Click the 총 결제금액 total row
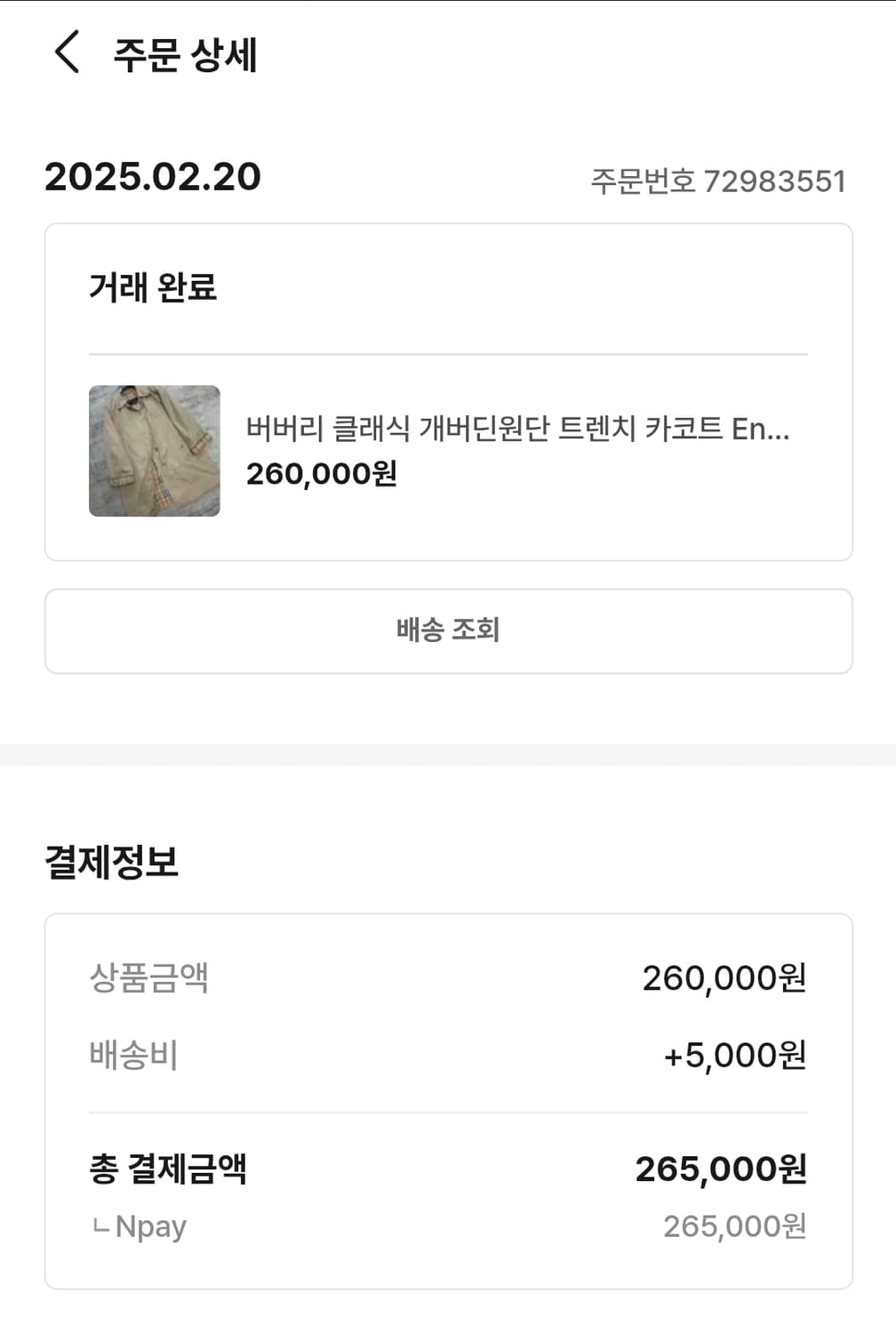 pos(165,1171)
